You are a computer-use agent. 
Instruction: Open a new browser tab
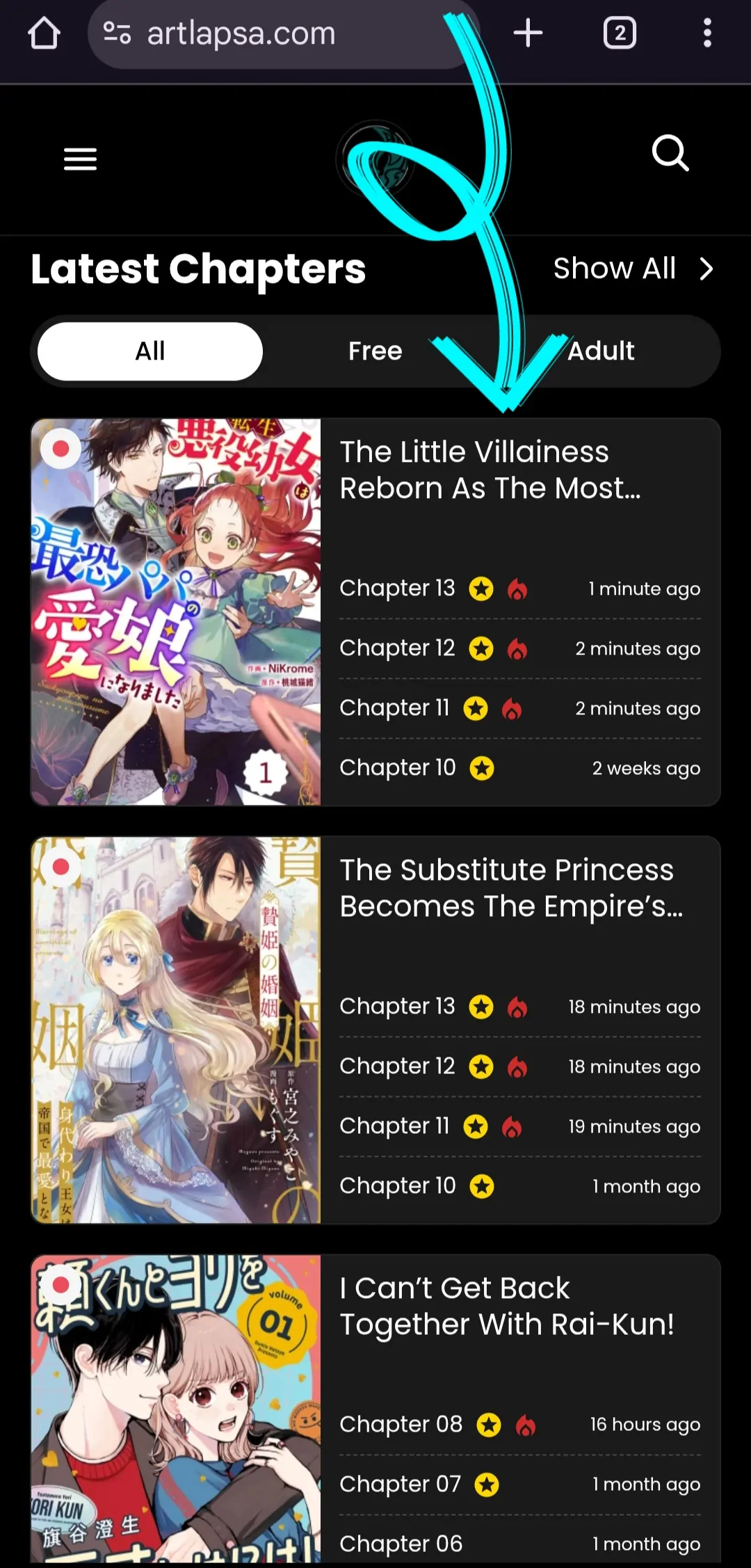(x=528, y=33)
